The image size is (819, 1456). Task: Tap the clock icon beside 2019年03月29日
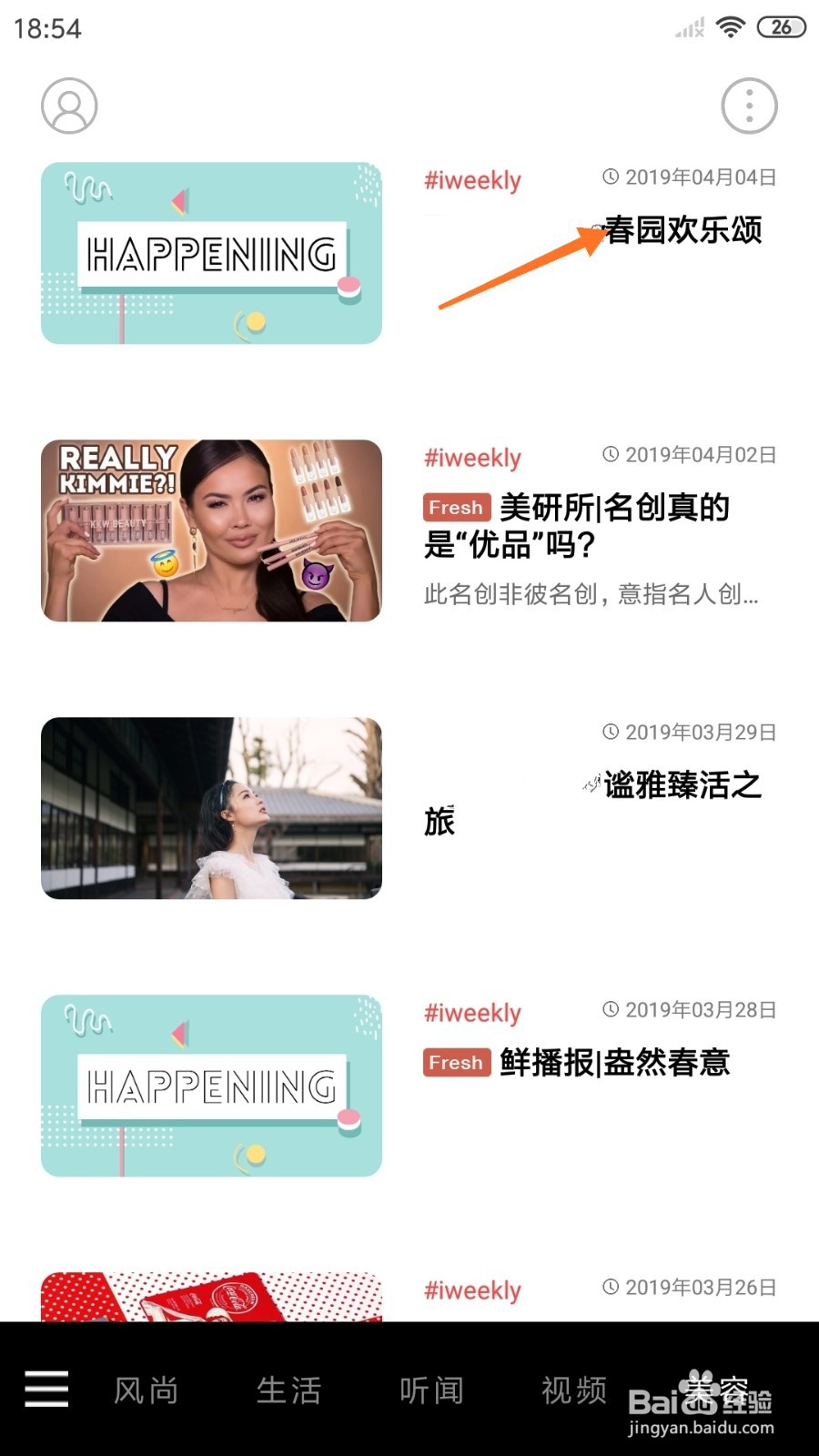[611, 730]
